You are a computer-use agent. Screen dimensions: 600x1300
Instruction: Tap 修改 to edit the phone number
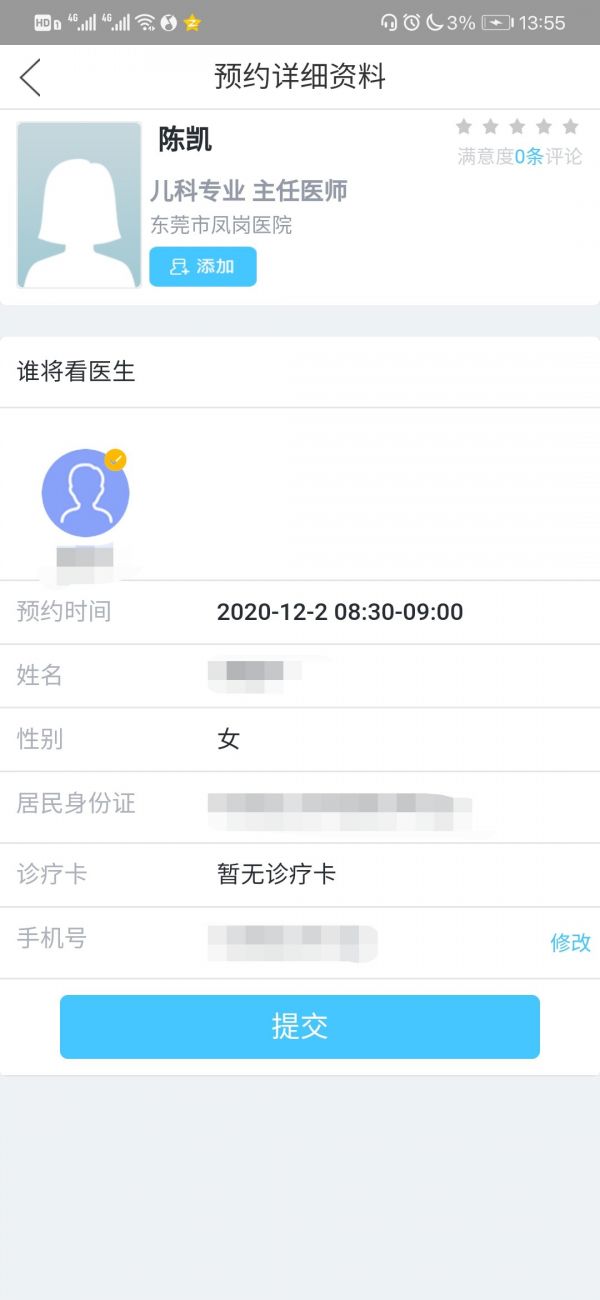[570, 943]
